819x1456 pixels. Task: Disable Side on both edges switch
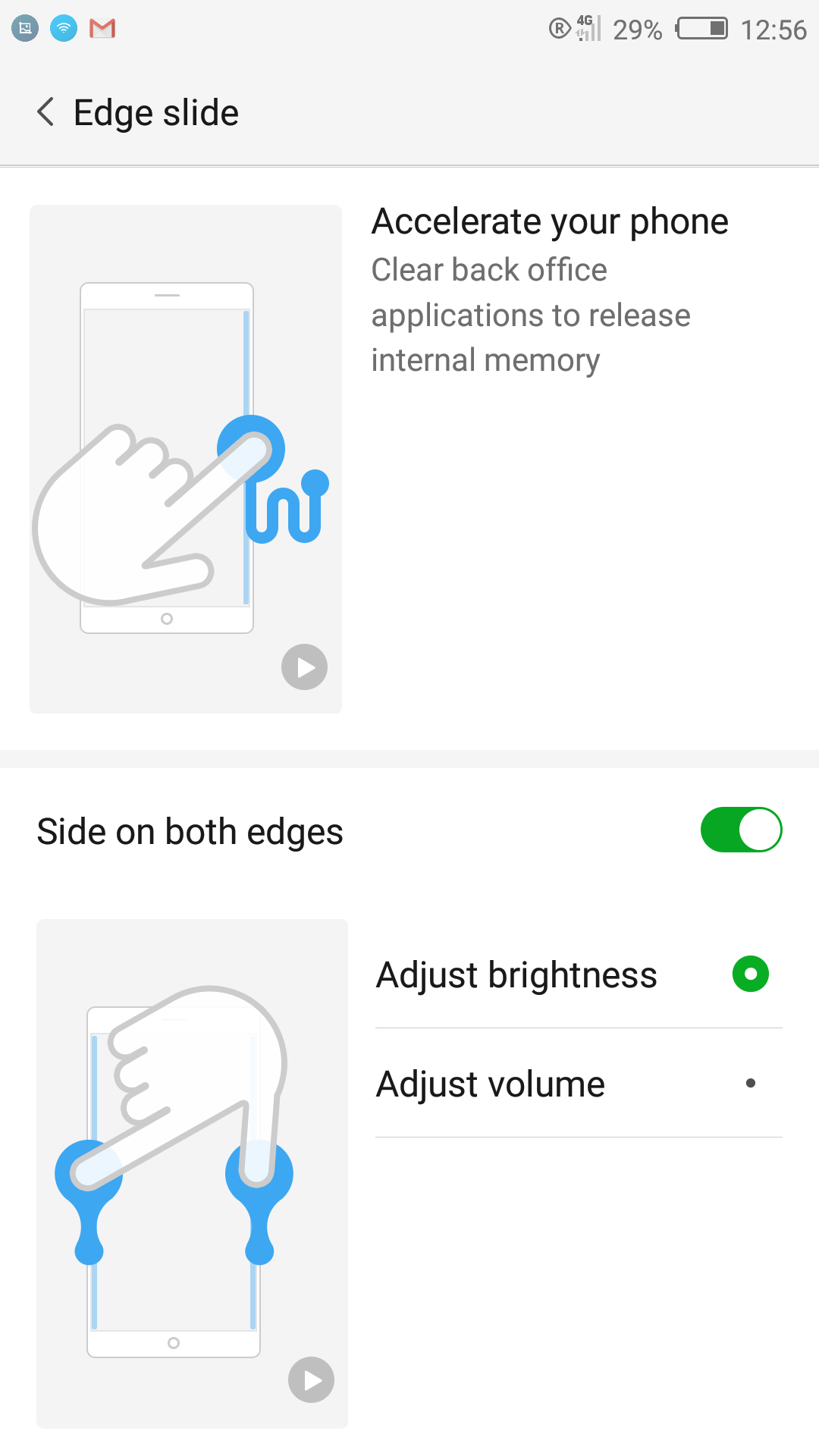tap(741, 830)
